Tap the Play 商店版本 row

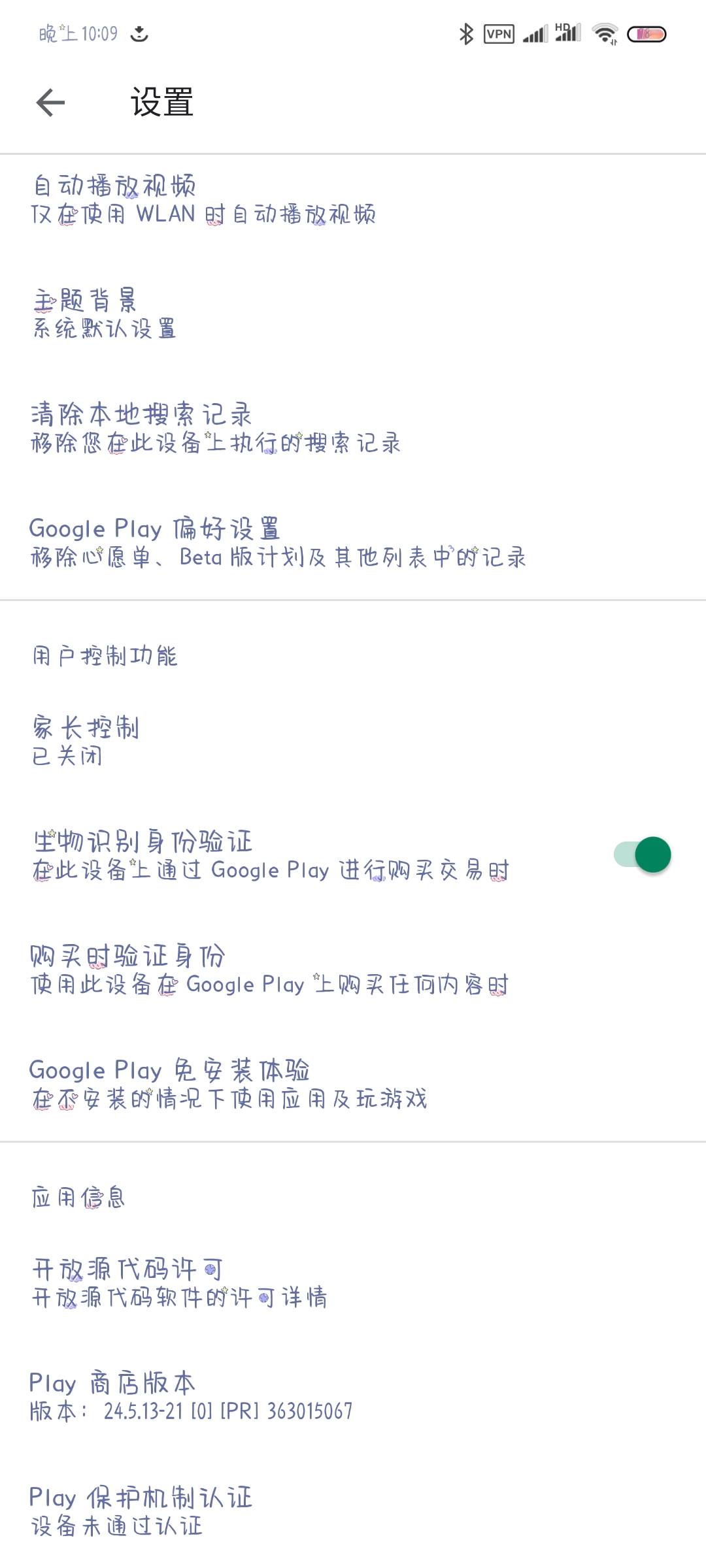pos(353,1397)
